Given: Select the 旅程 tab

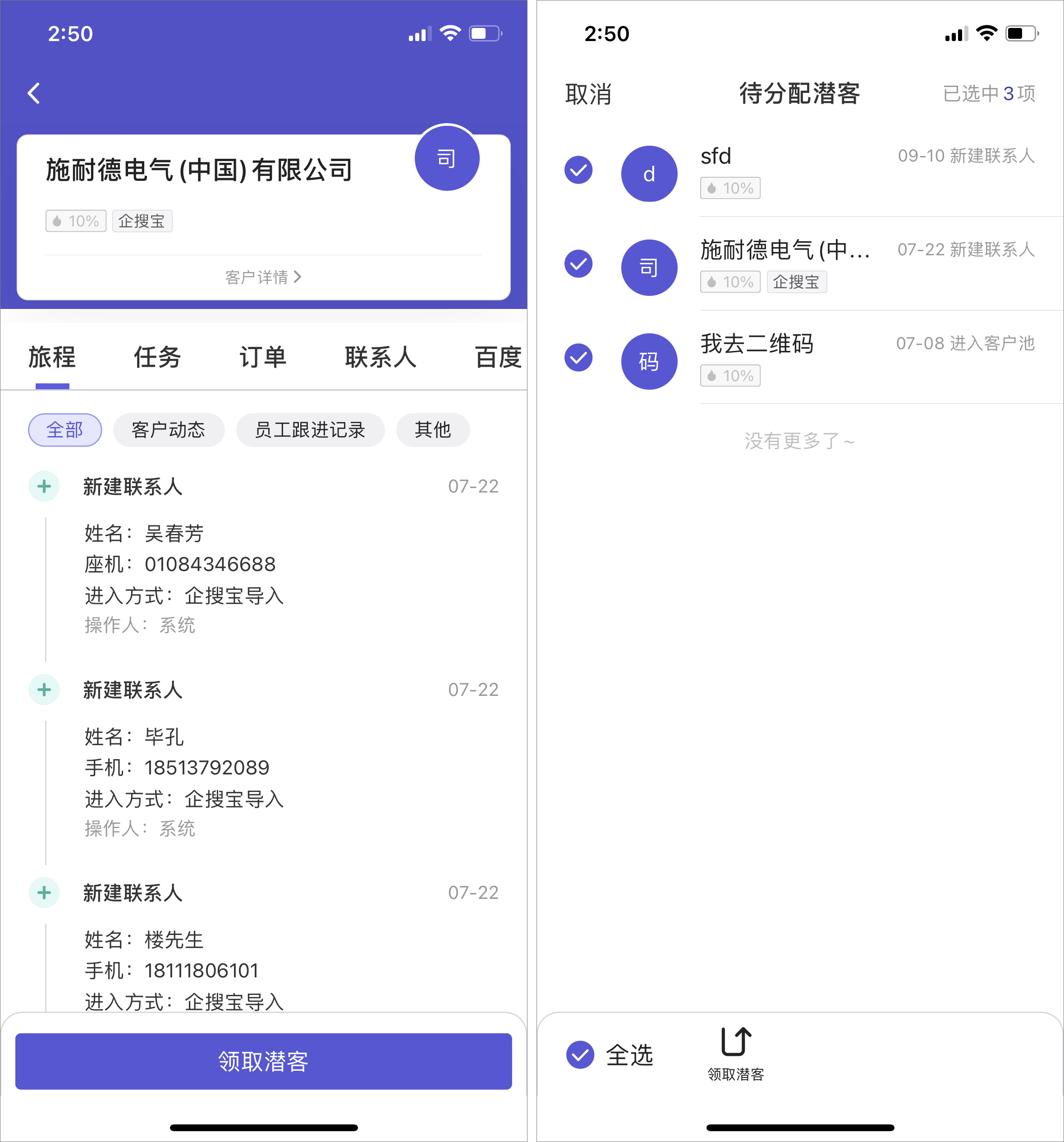Looking at the screenshot, I should (x=52, y=357).
